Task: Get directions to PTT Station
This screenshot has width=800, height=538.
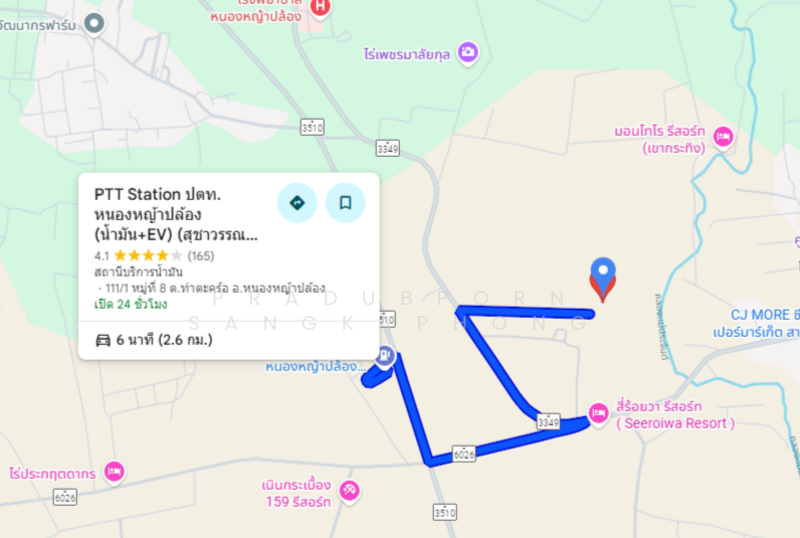Action: click(x=297, y=203)
